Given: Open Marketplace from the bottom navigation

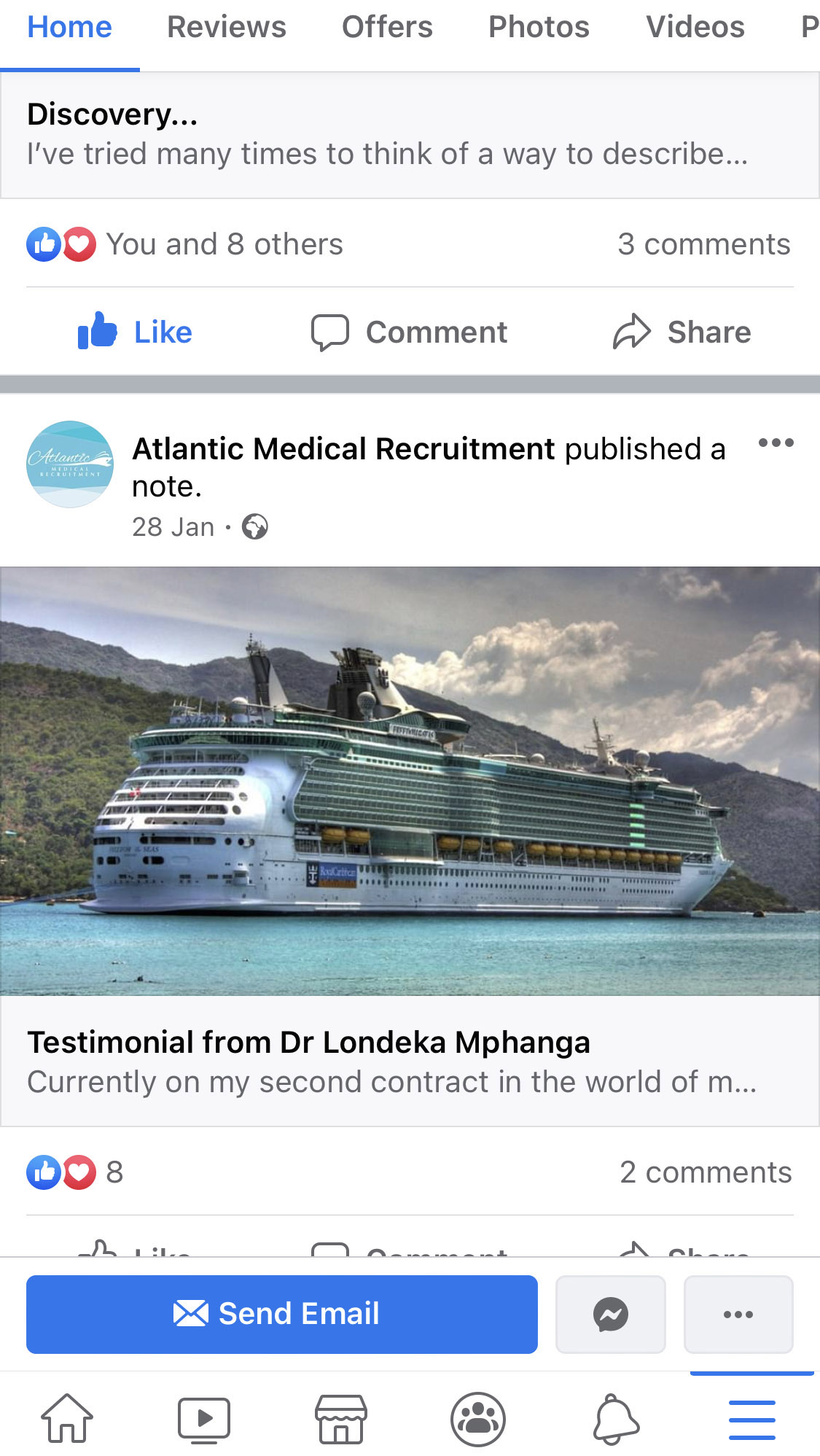Looking at the screenshot, I should [341, 1419].
